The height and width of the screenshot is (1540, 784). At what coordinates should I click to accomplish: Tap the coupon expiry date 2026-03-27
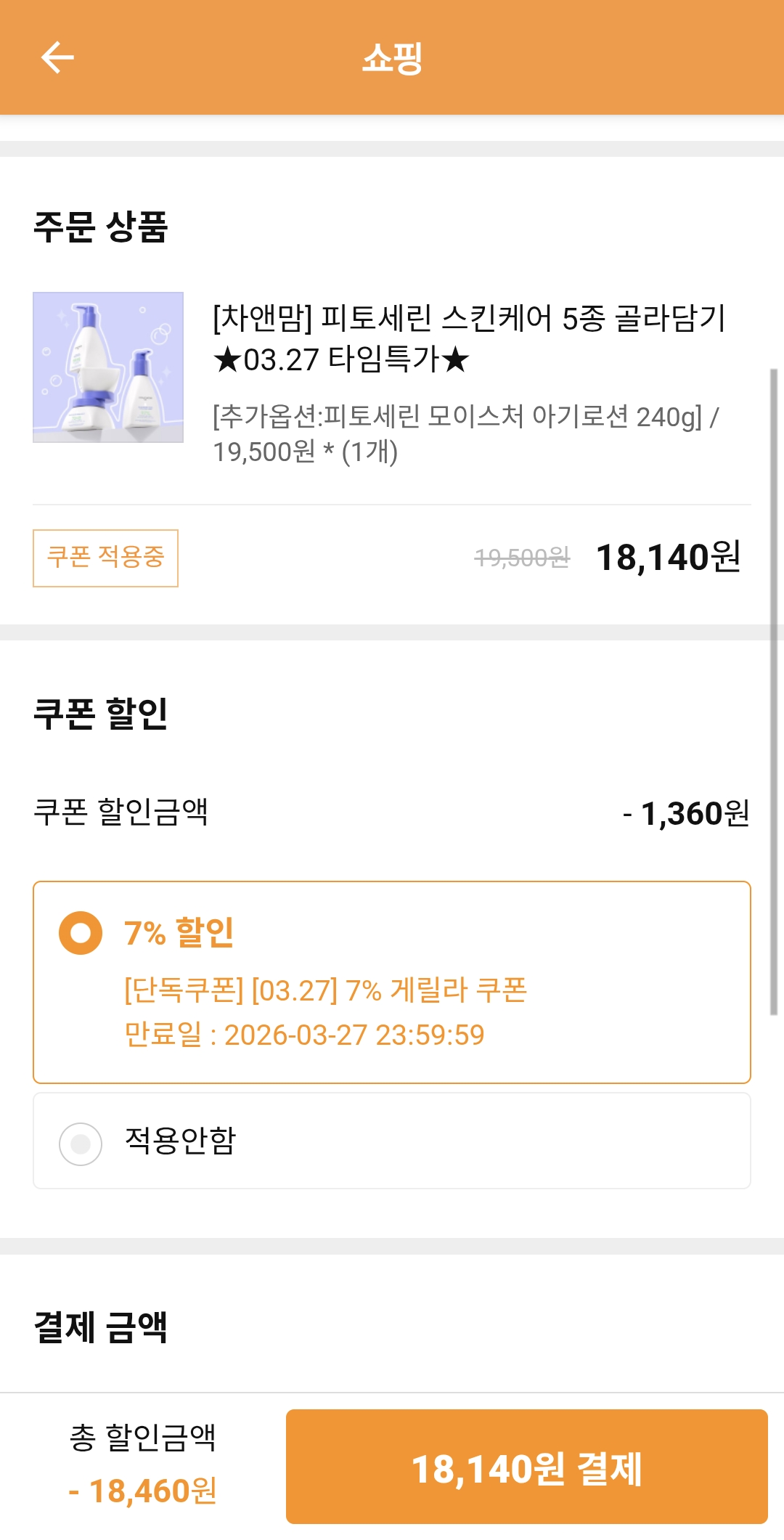point(306,1035)
